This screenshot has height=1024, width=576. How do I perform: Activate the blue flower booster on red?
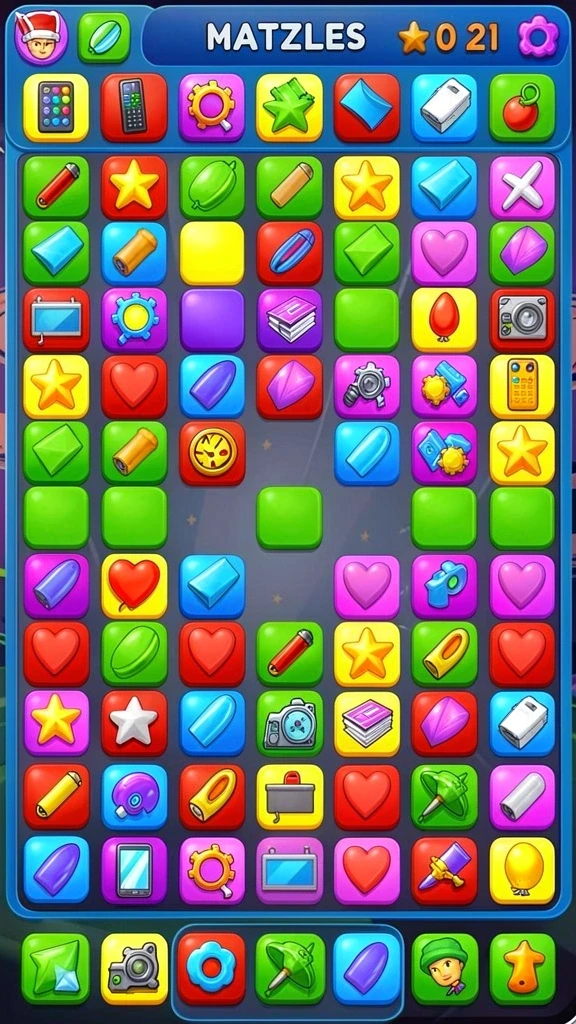tap(211, 968)
